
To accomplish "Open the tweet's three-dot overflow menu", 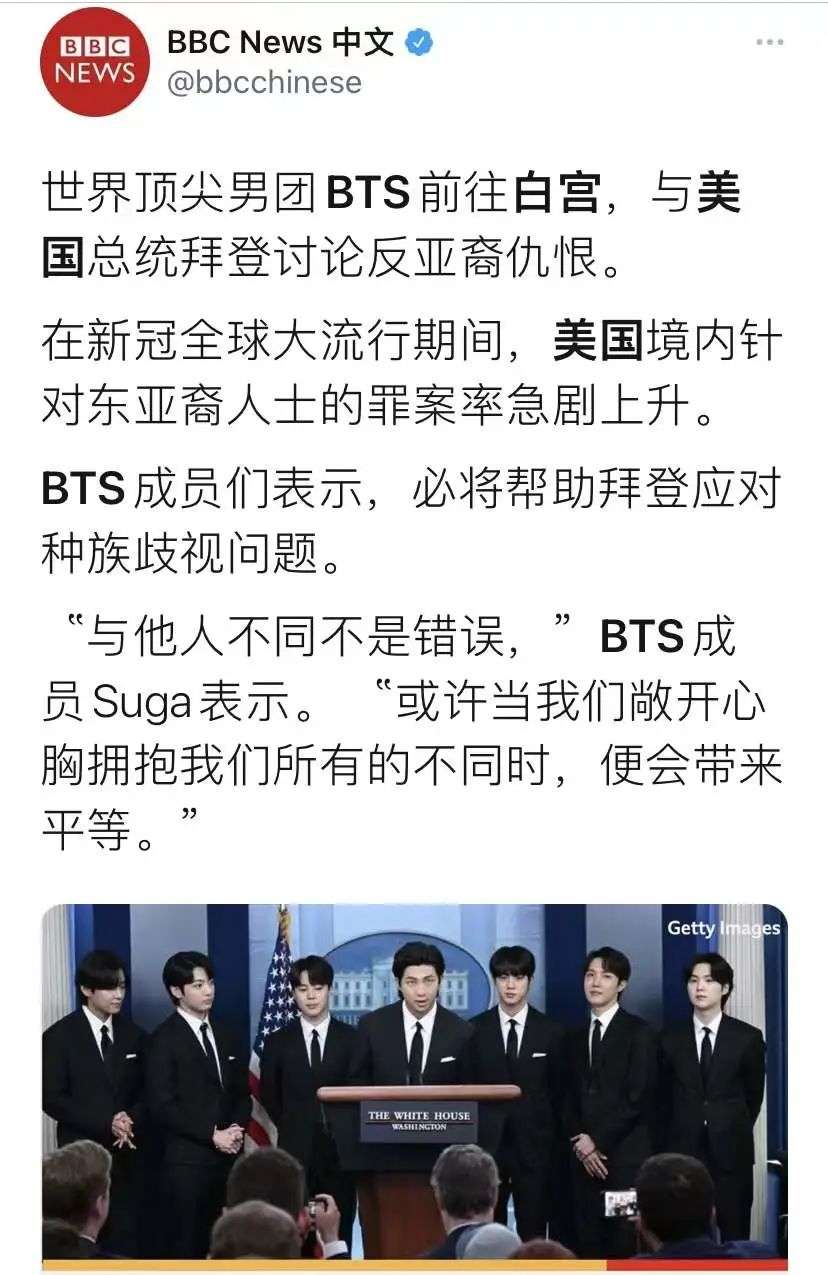I will 769,43.
